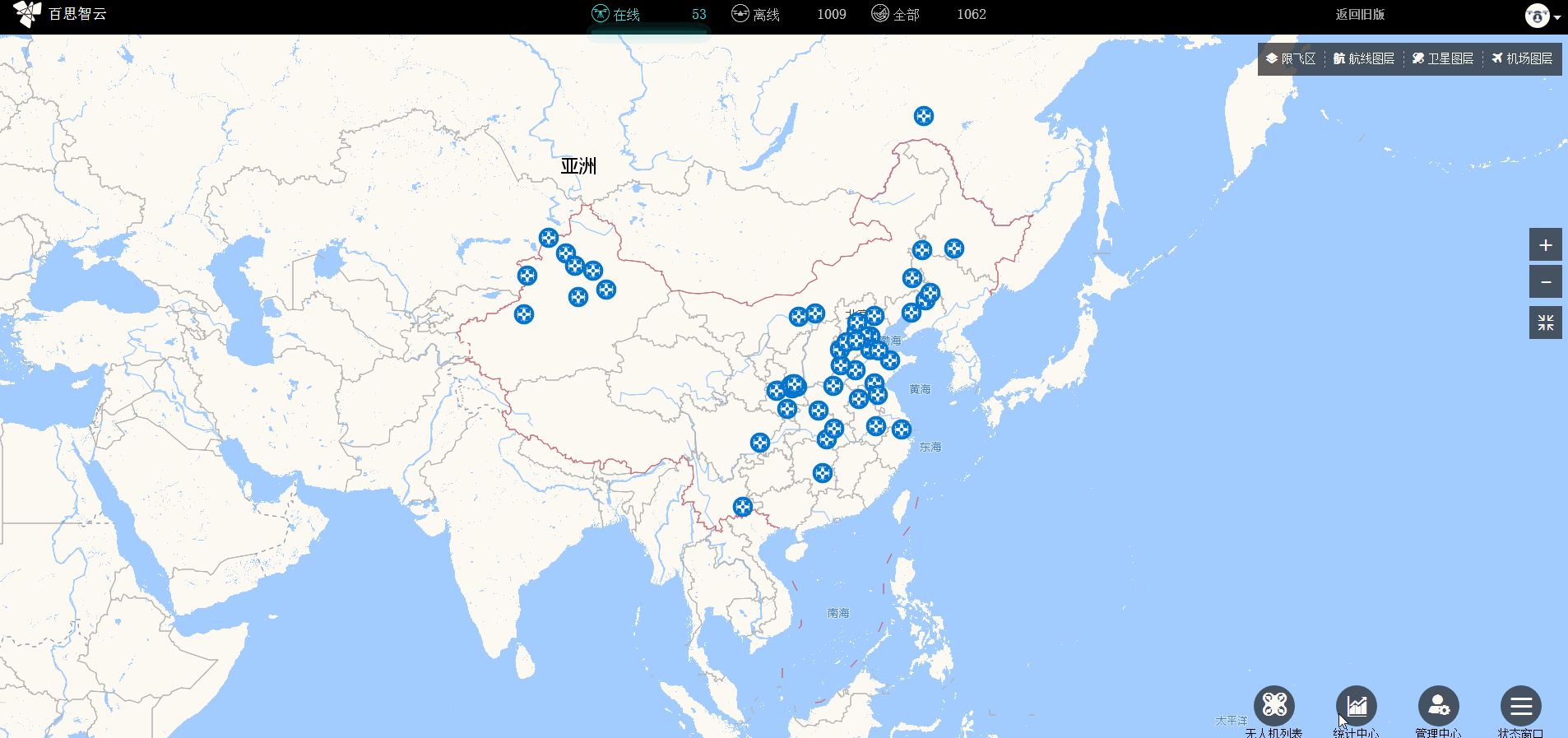This screenshot has height=738, width=1568.
Task: Click 返回旧版 to return to old version
Action: (1359, 14)
